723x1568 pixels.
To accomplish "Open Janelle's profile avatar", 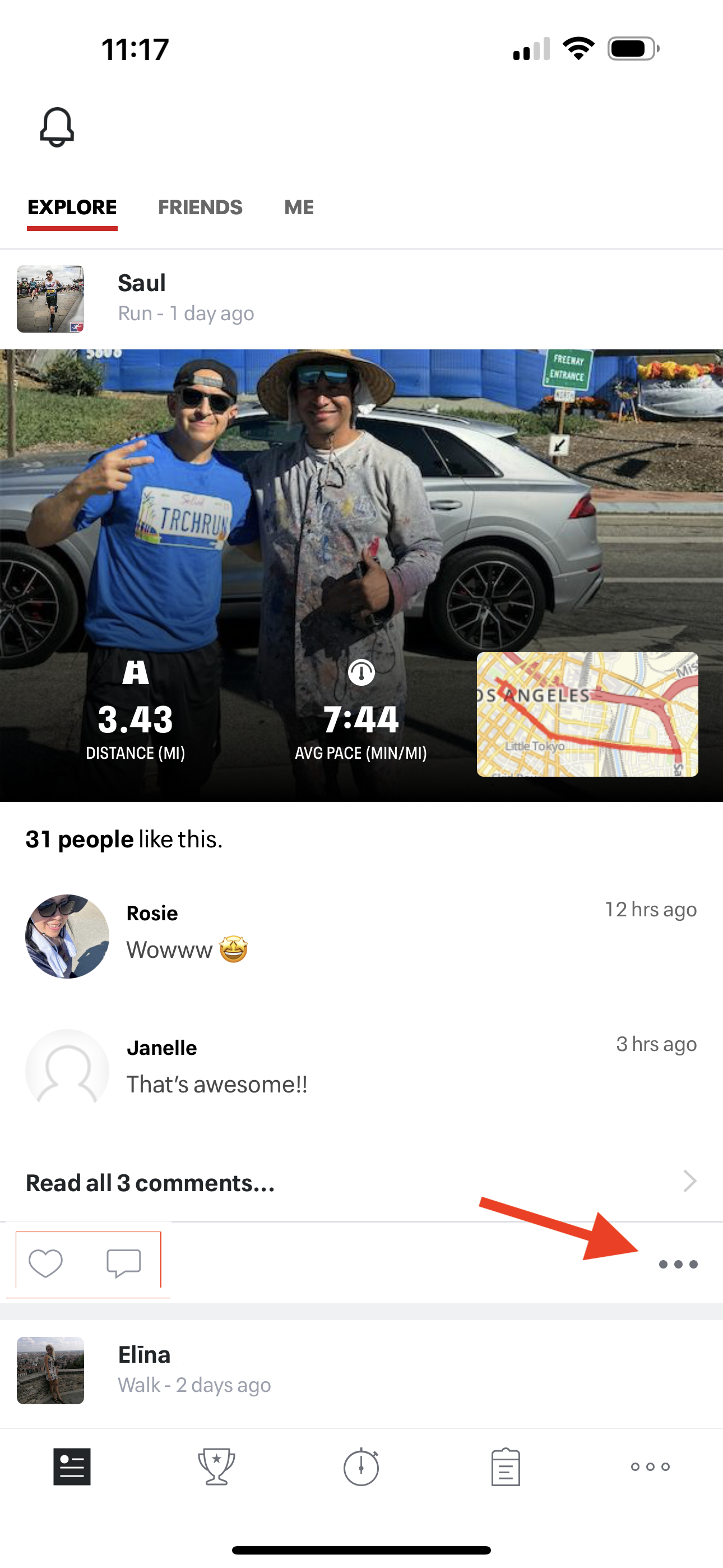I will [x=67, y=1069].
